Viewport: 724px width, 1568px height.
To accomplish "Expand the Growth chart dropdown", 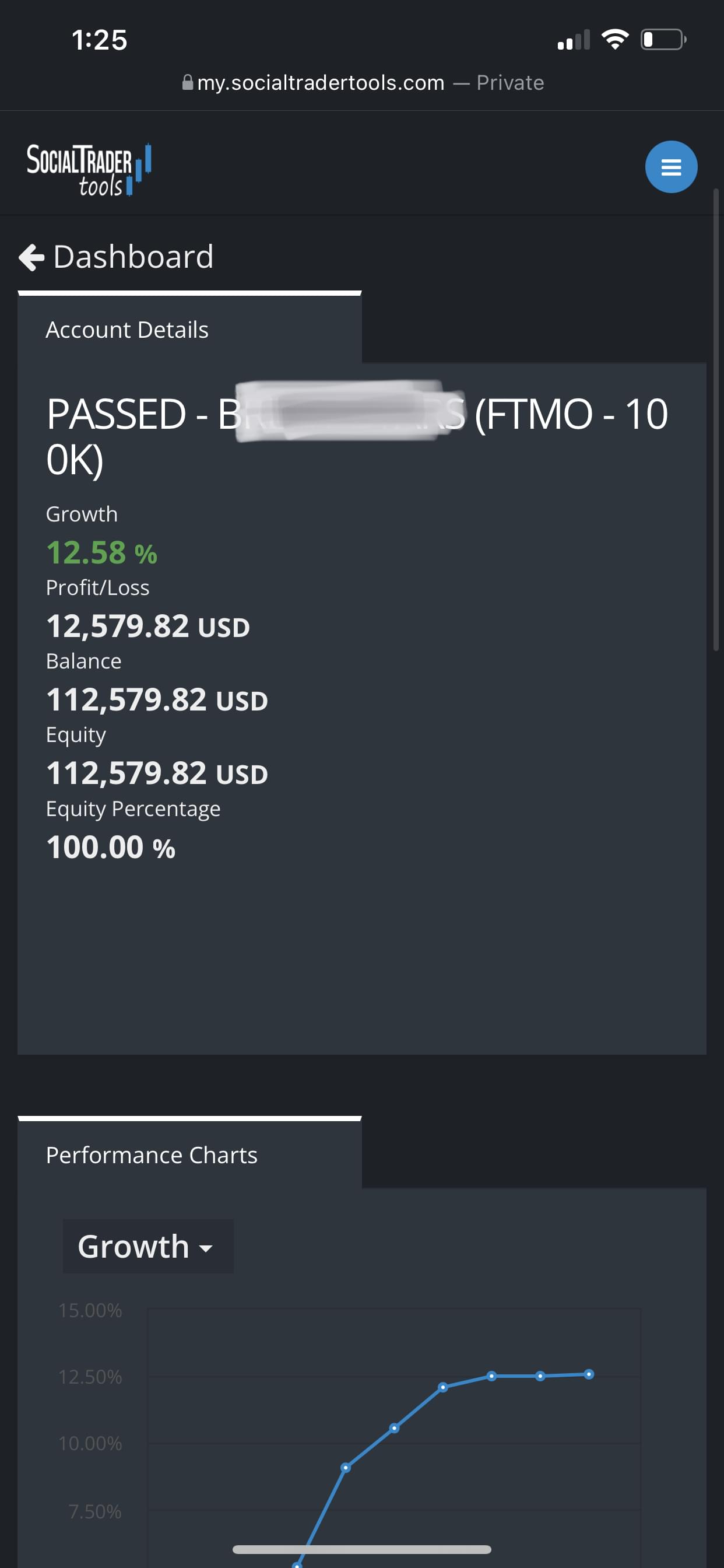I will click(148, 1246).
